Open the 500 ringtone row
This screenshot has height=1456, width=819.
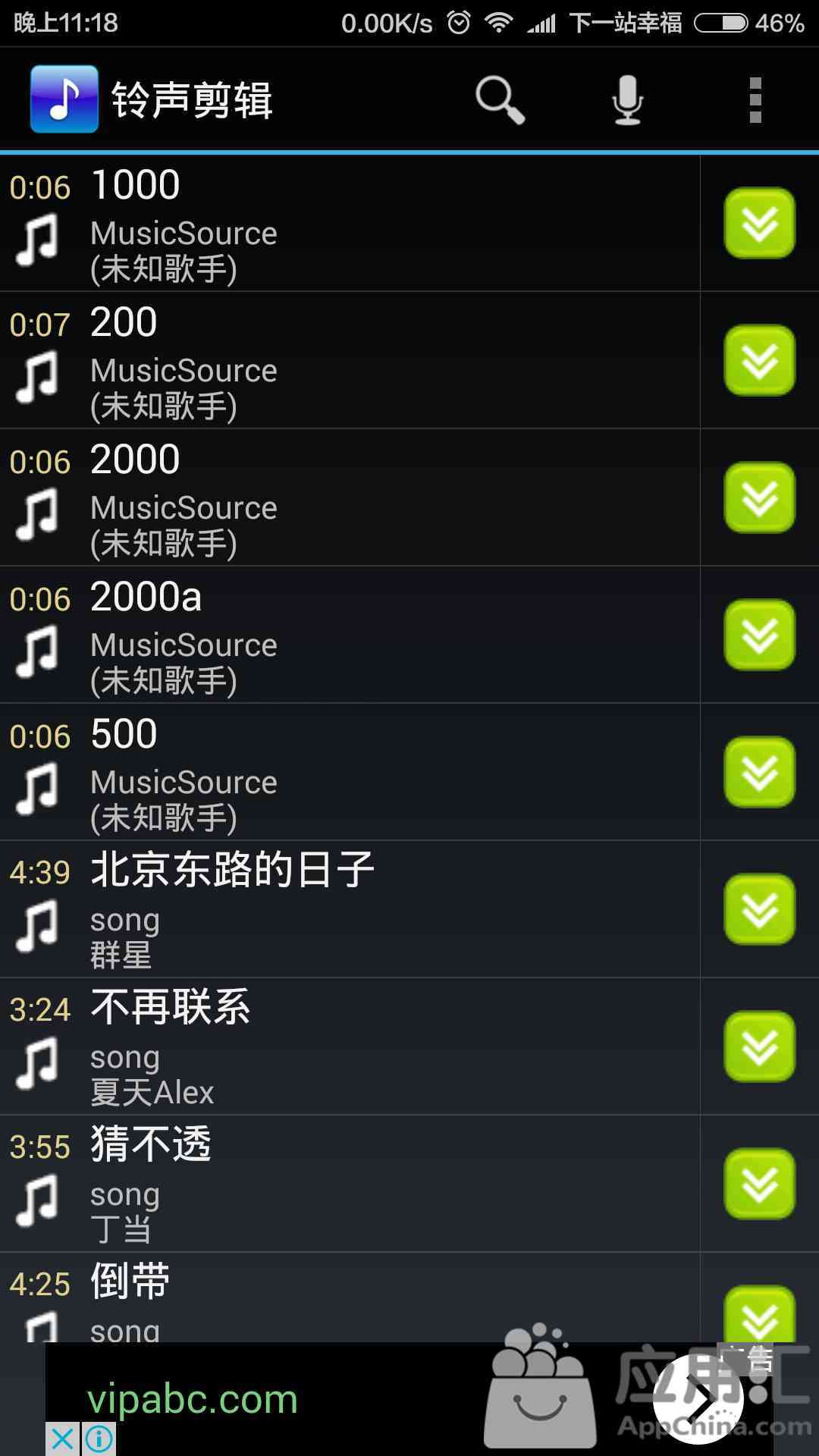(350, 772)
